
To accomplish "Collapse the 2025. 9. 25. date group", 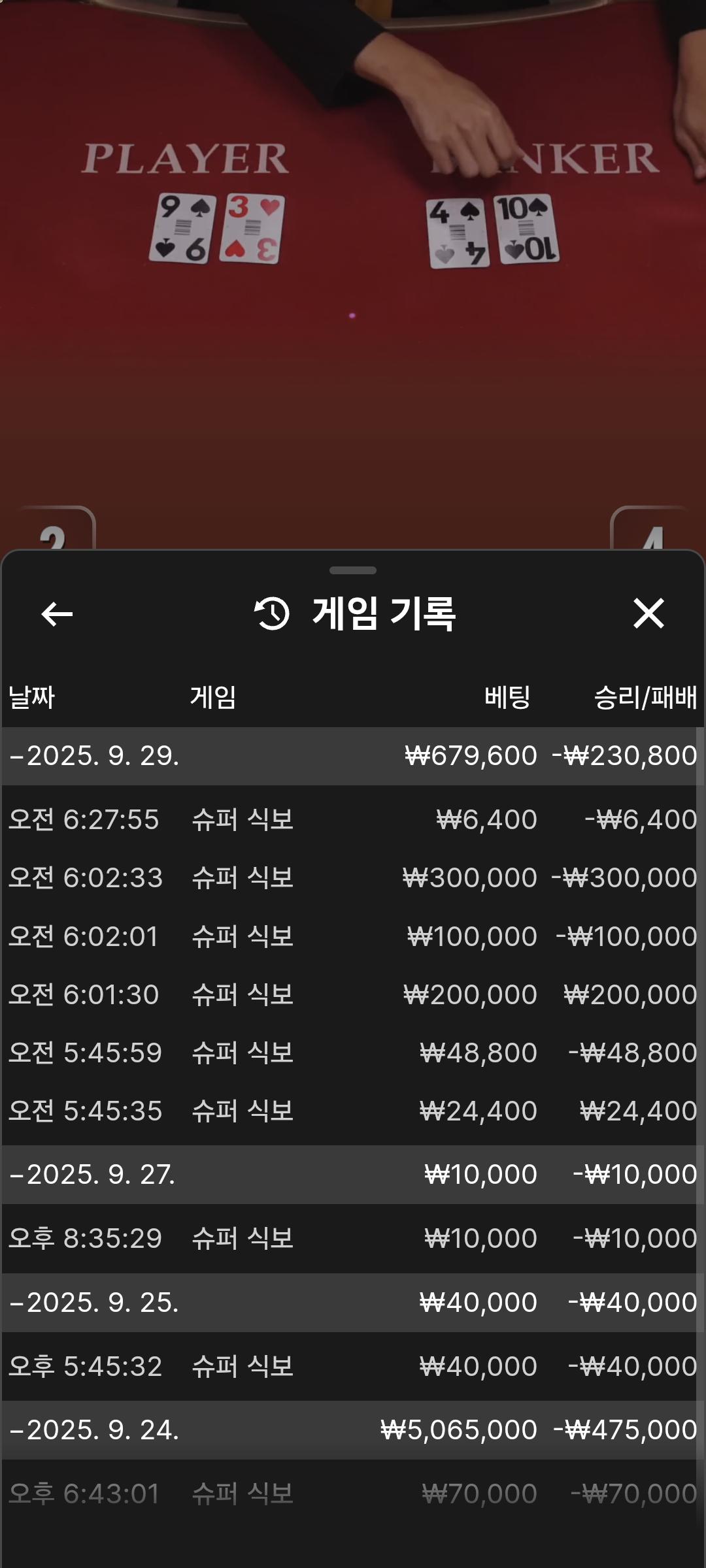I will pyautogui.click(x=95, y=1303).
